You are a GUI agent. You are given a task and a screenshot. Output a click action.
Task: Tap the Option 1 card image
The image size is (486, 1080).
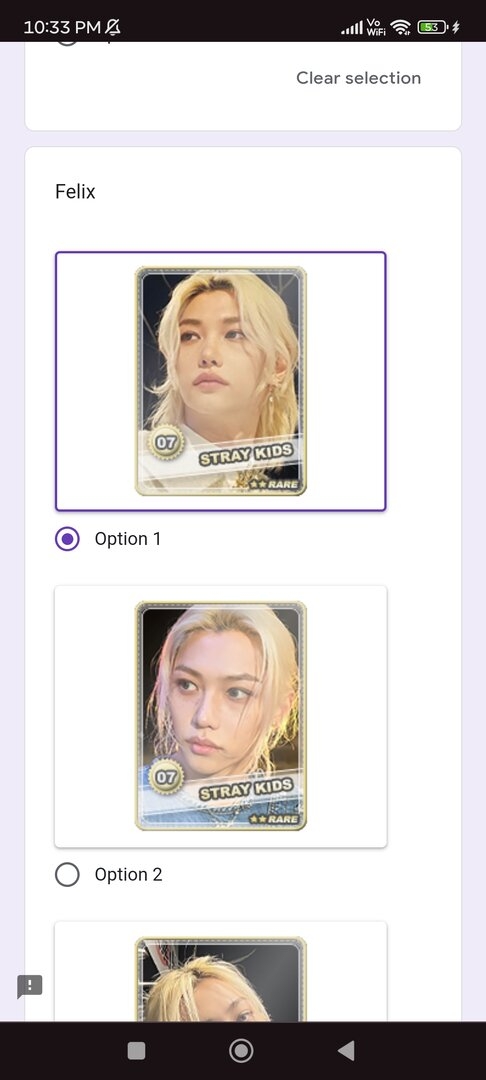220,381
